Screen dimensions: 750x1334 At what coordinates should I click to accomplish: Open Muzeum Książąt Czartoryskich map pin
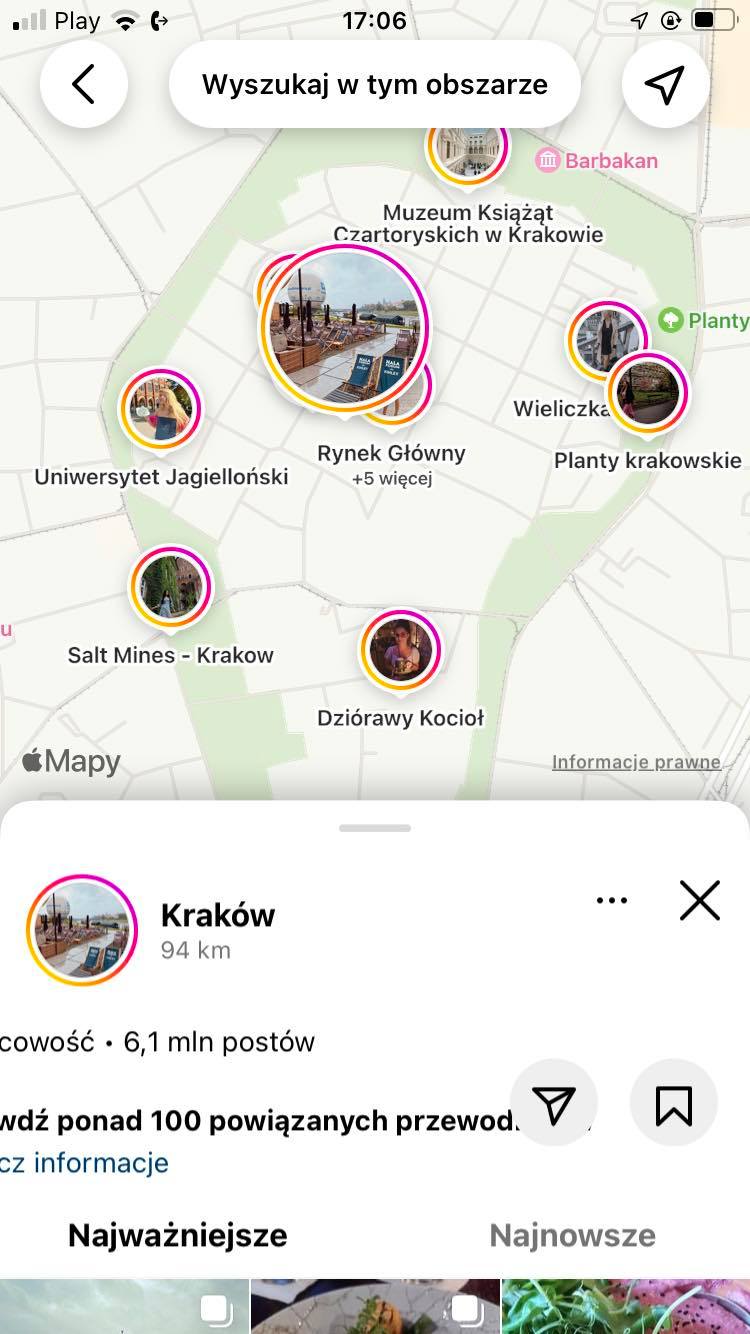[x=468, y=146]
